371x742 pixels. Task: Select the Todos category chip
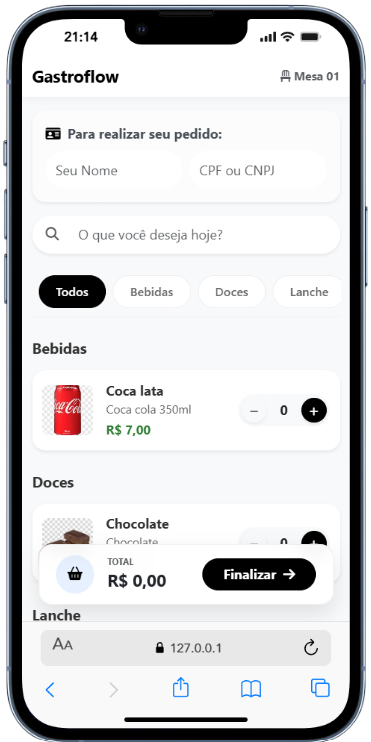pos(72,292)
